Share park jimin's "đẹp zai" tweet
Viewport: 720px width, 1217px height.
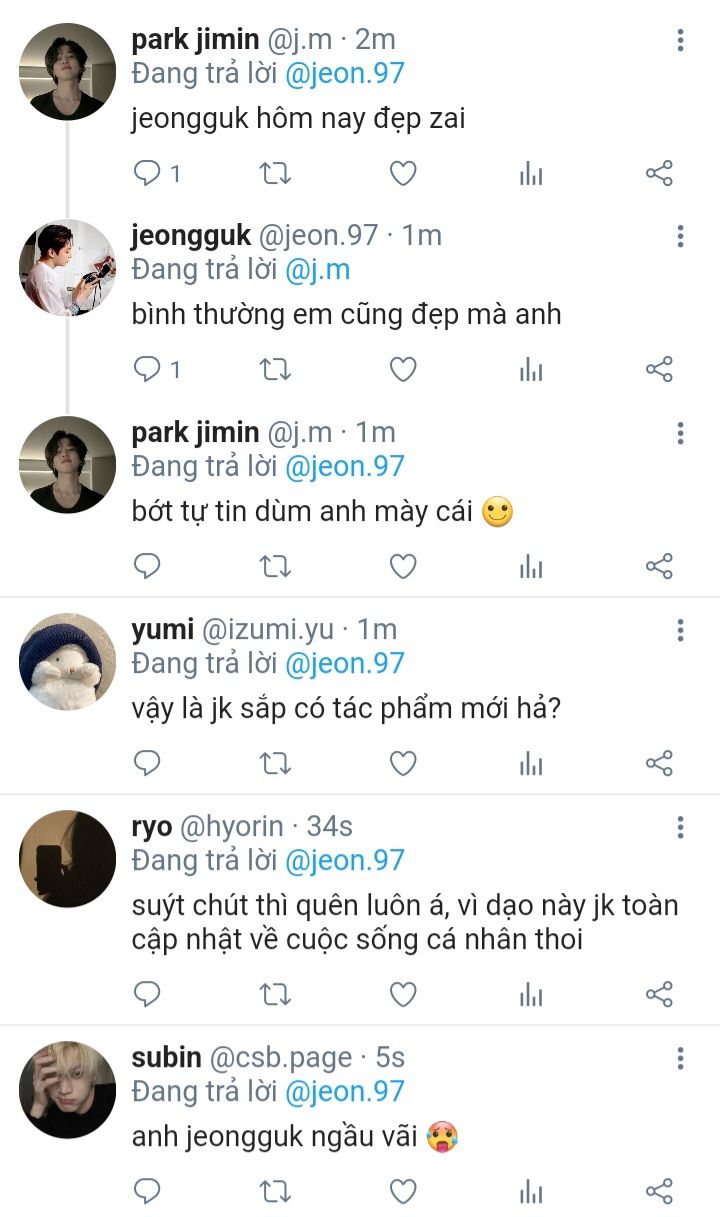pyautogui.click(x=659, y=173)
